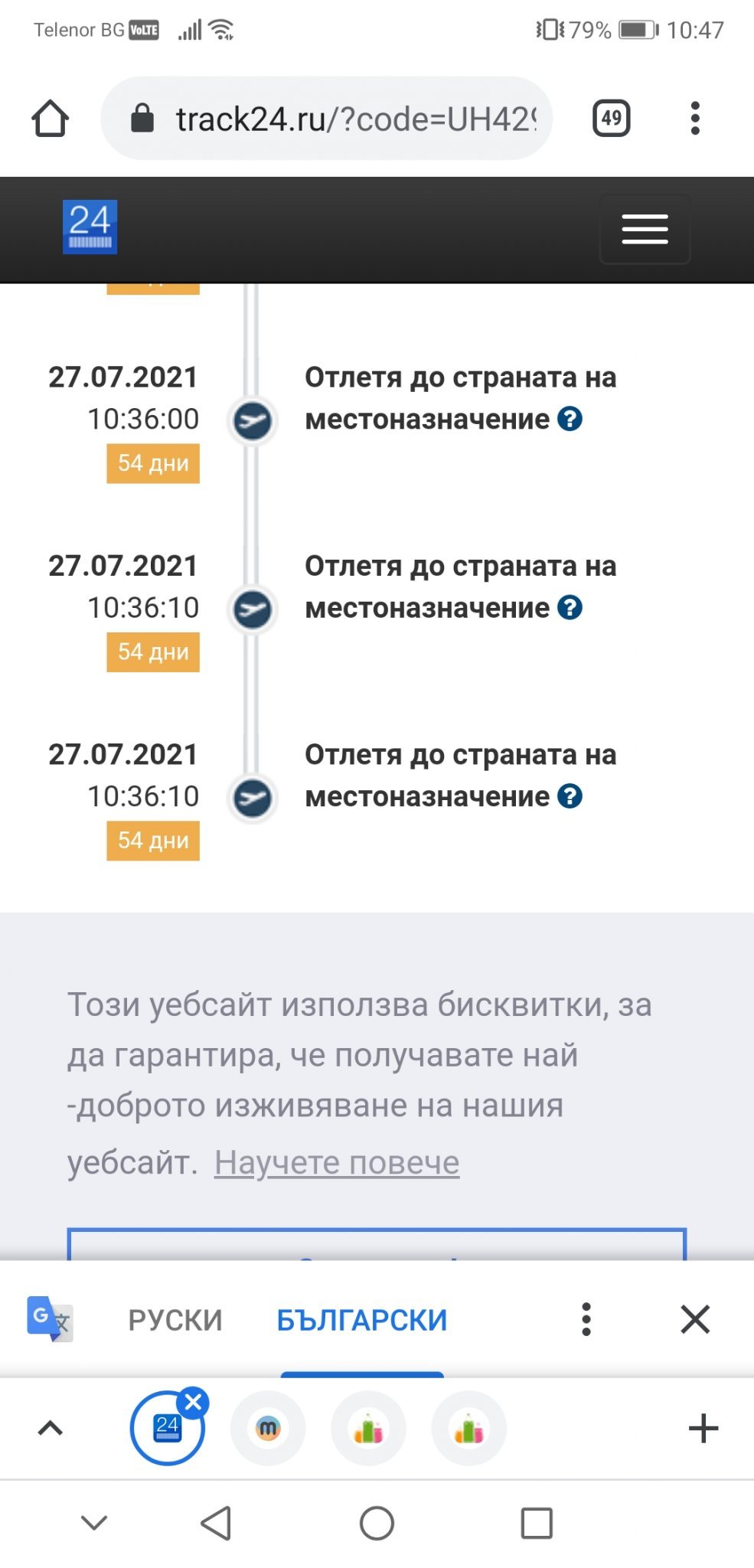Open recent apps from the navigation bar
The height and width of the screenshot is (1568, 754).
(x=537, y=1523)
